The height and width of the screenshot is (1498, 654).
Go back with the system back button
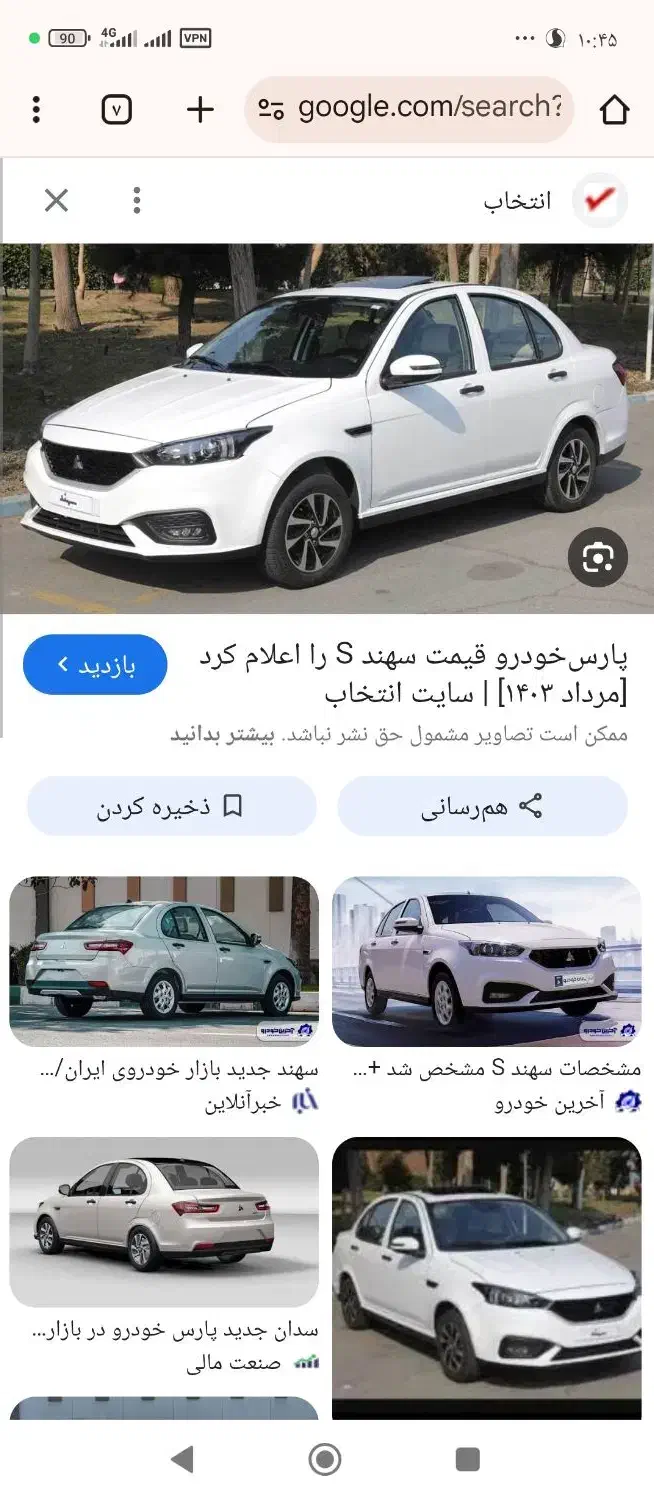(x=182, y=1459)
